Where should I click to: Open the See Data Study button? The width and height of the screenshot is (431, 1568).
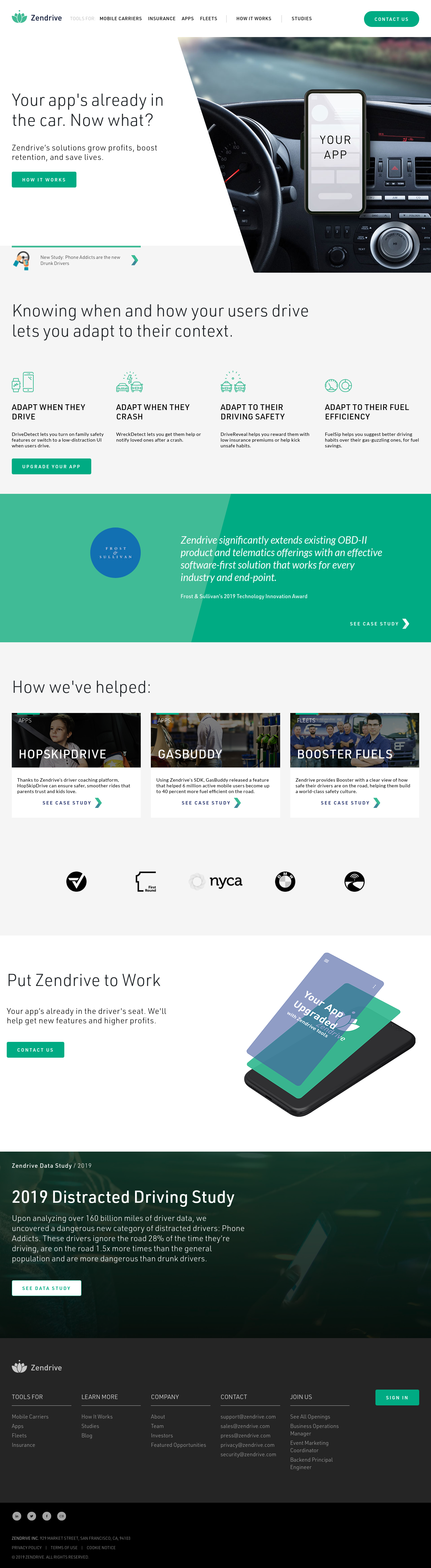coord(46,1288)
